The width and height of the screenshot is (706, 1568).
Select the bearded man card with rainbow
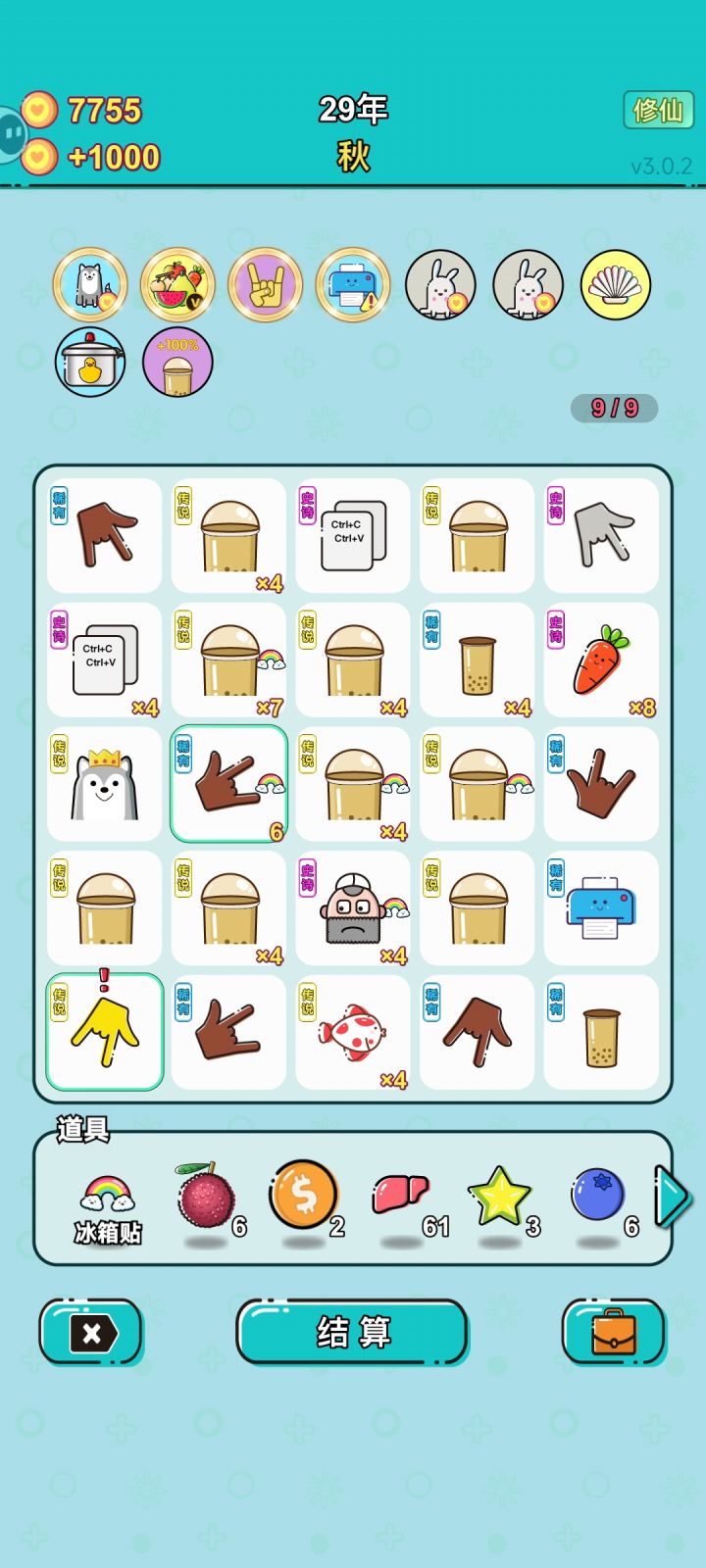pos(352,907)
